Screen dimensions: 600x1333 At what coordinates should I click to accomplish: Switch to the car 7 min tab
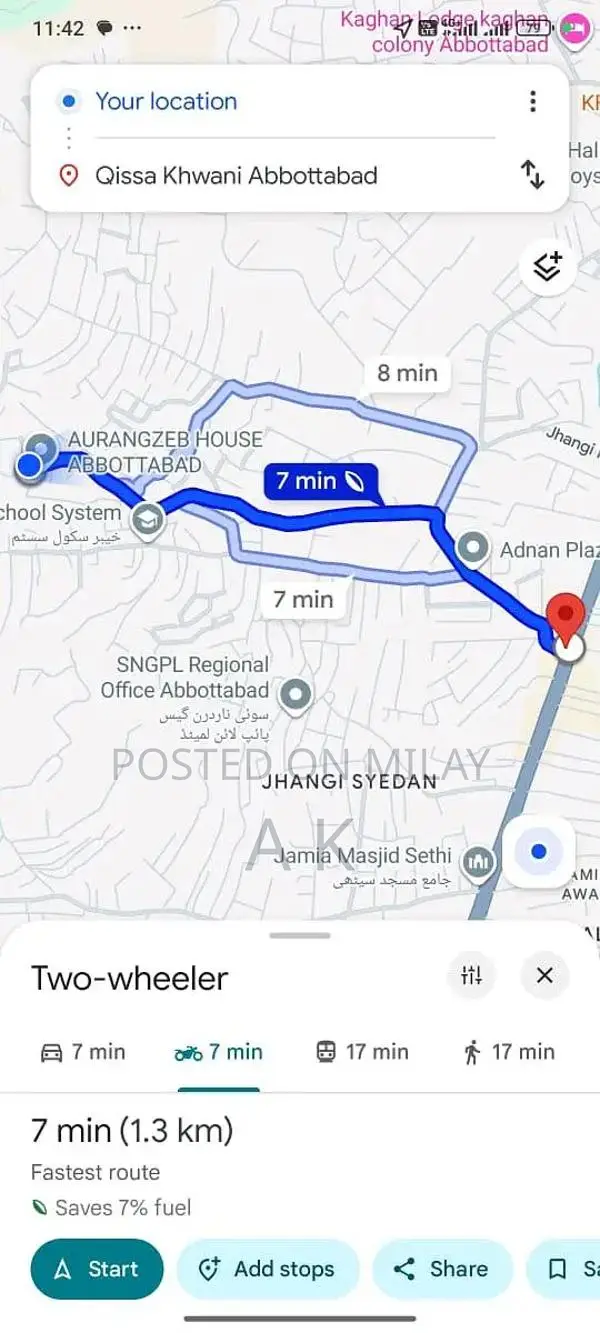(83, 1052)
